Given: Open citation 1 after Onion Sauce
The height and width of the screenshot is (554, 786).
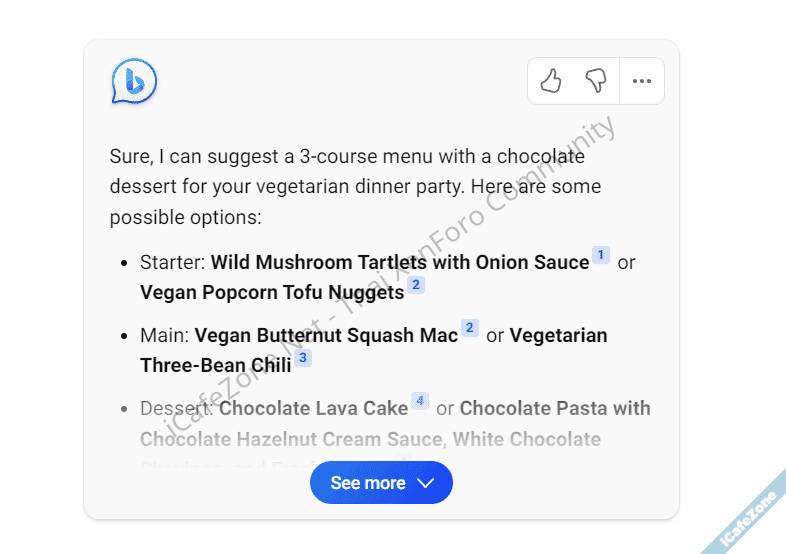Looking at the screenshot, I should tap(601, 256).
